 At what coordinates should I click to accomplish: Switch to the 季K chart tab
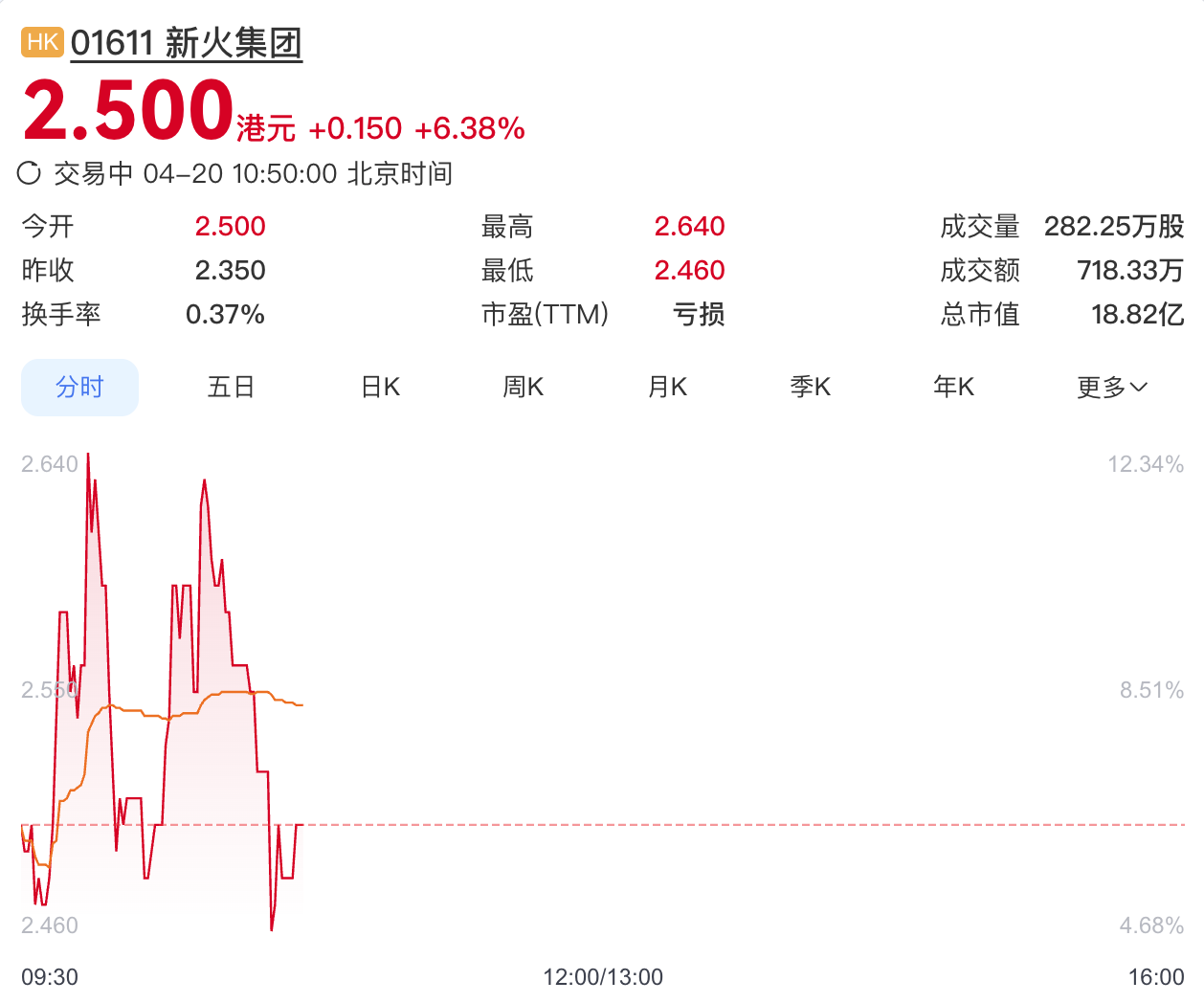tap(810, 388)
